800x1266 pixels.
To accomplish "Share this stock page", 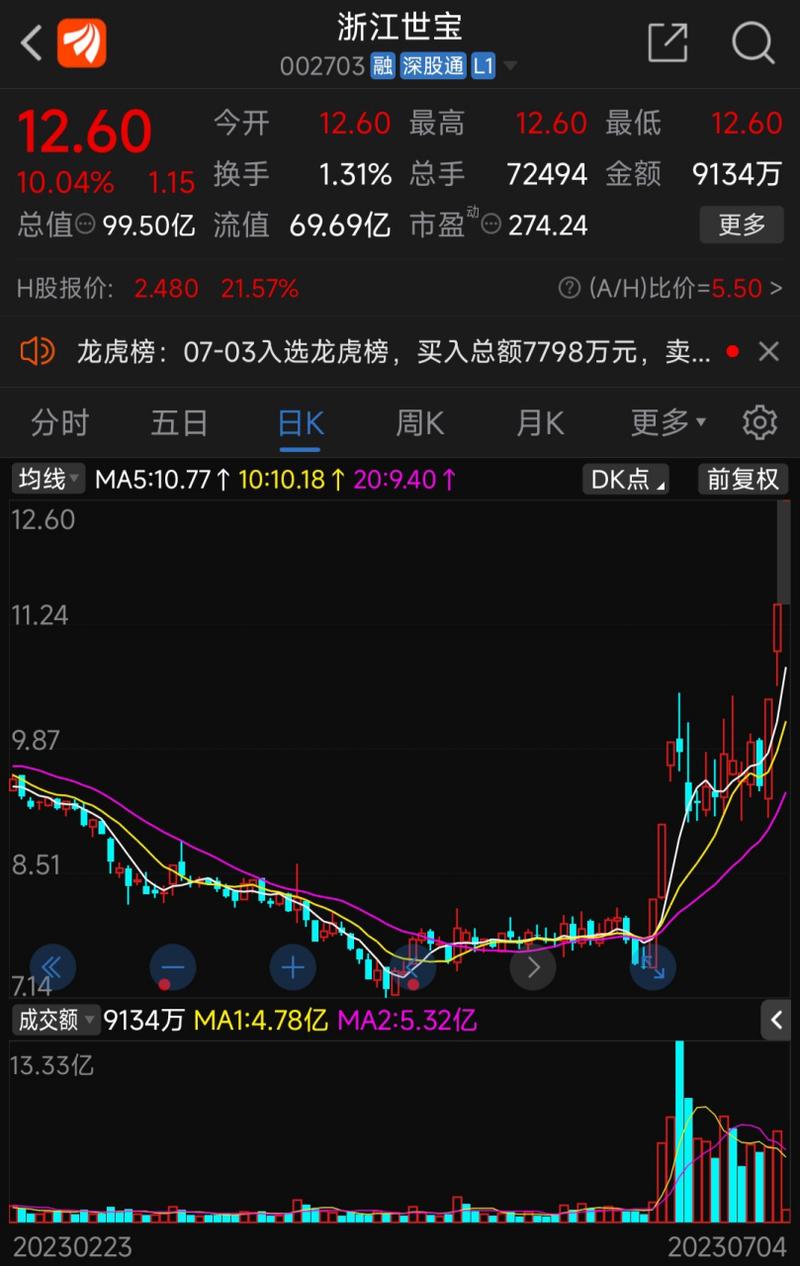I will [667, 43].
